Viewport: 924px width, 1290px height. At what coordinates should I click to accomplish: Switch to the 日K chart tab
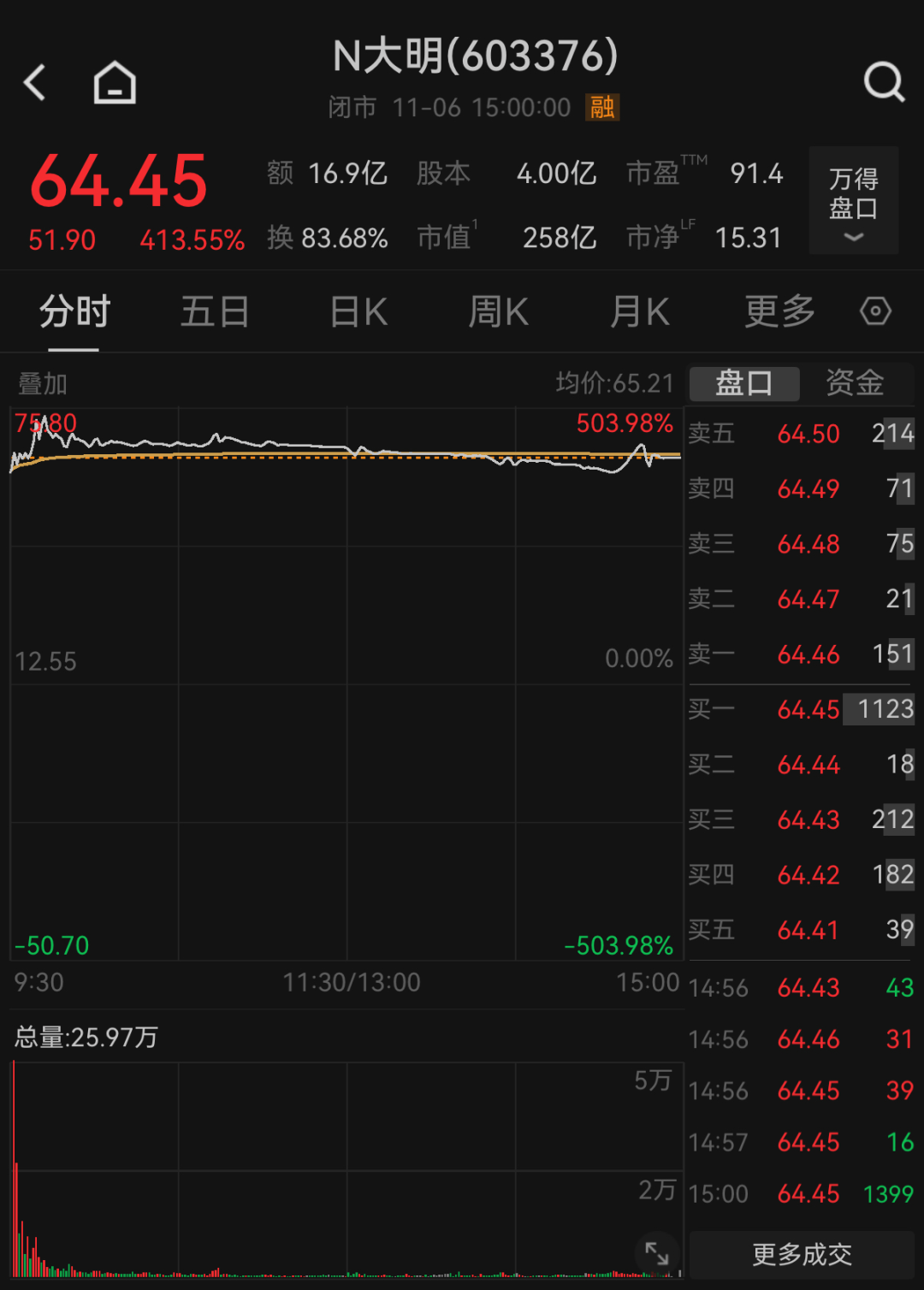pyautogui.click(x=359, y=311)
